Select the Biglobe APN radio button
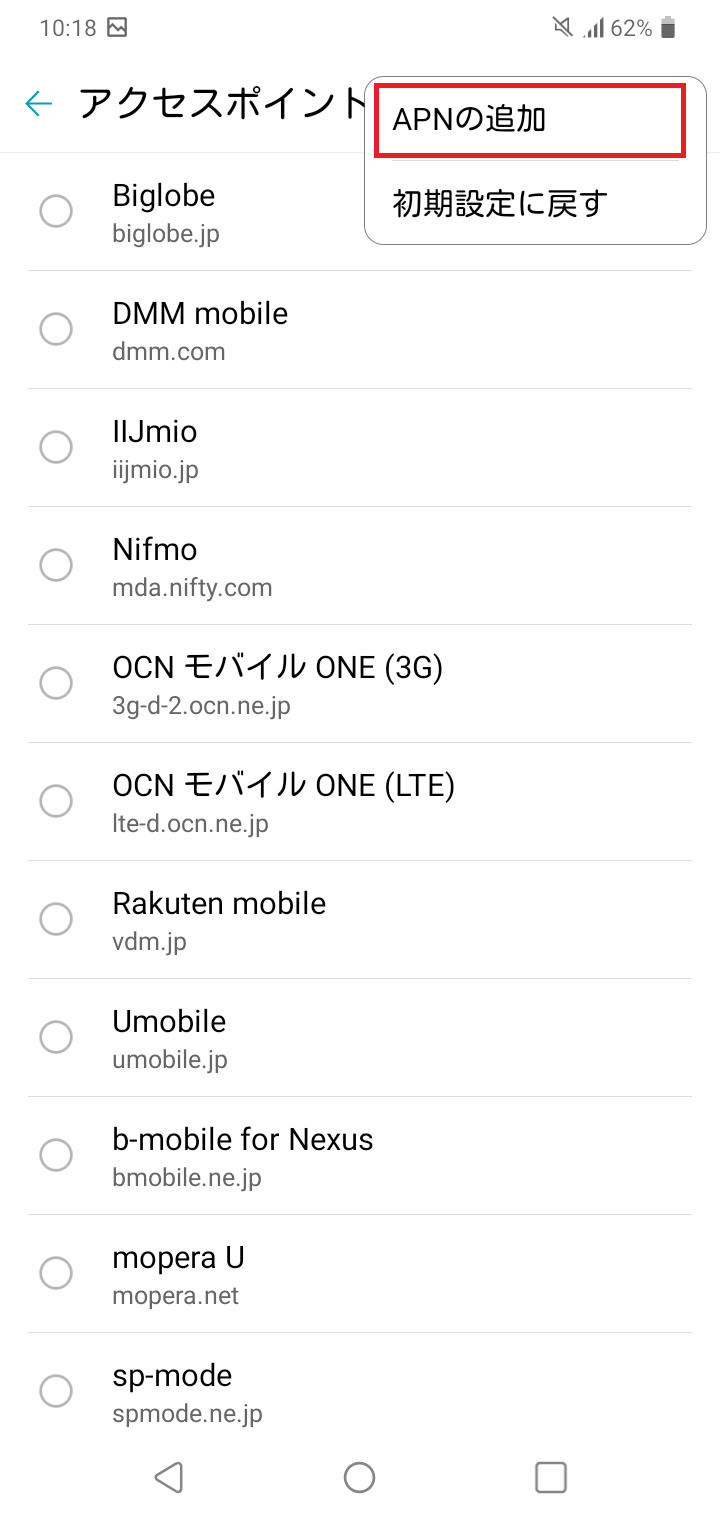The width and height of the screenshot is (720, 1520). [x=56, y=210]
